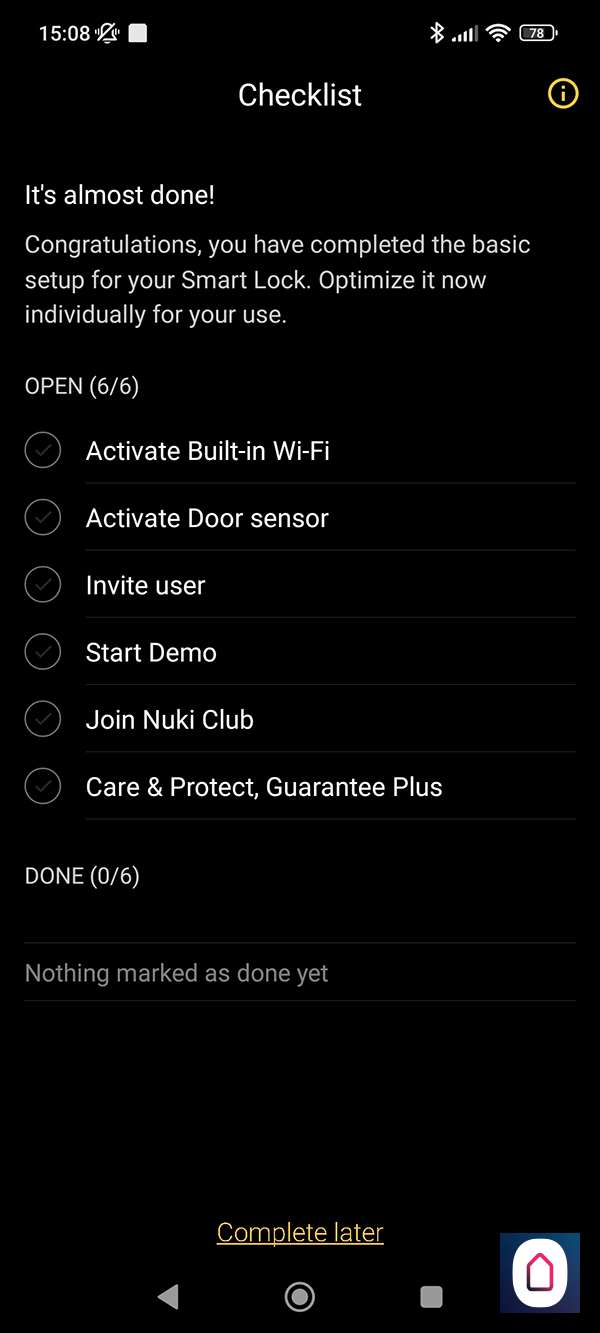This screenshot has width=600, height=1333.
Task: Tap the Complete later link
Action: (300, 1232)
